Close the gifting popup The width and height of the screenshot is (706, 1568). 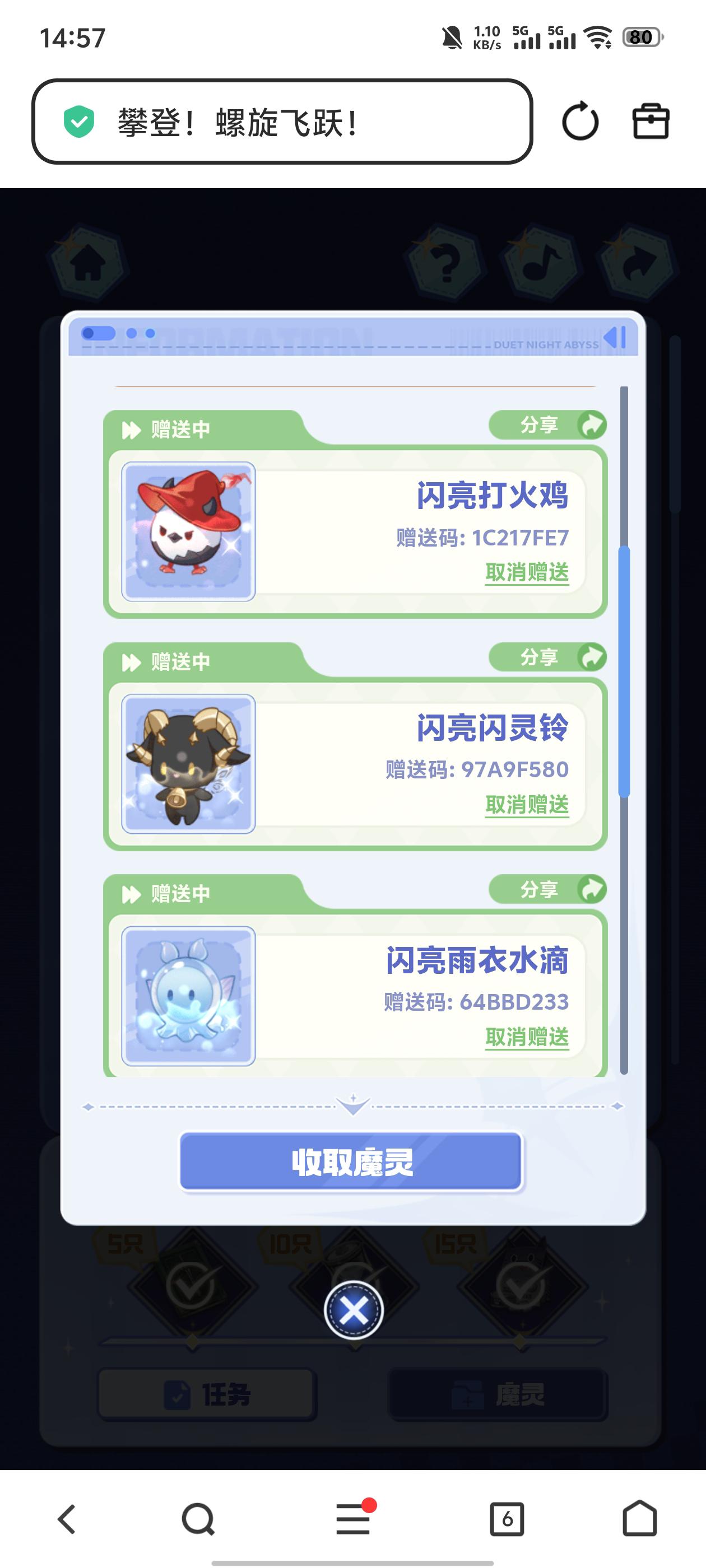[354, 1310]
